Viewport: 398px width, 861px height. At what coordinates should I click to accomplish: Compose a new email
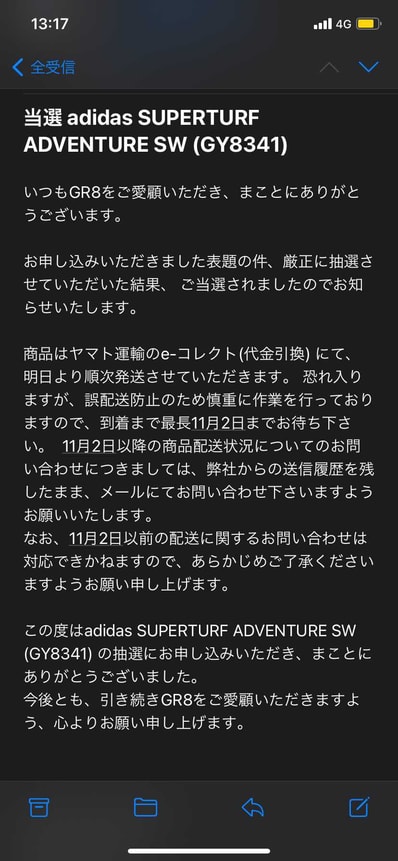click(x=360, y=806)
